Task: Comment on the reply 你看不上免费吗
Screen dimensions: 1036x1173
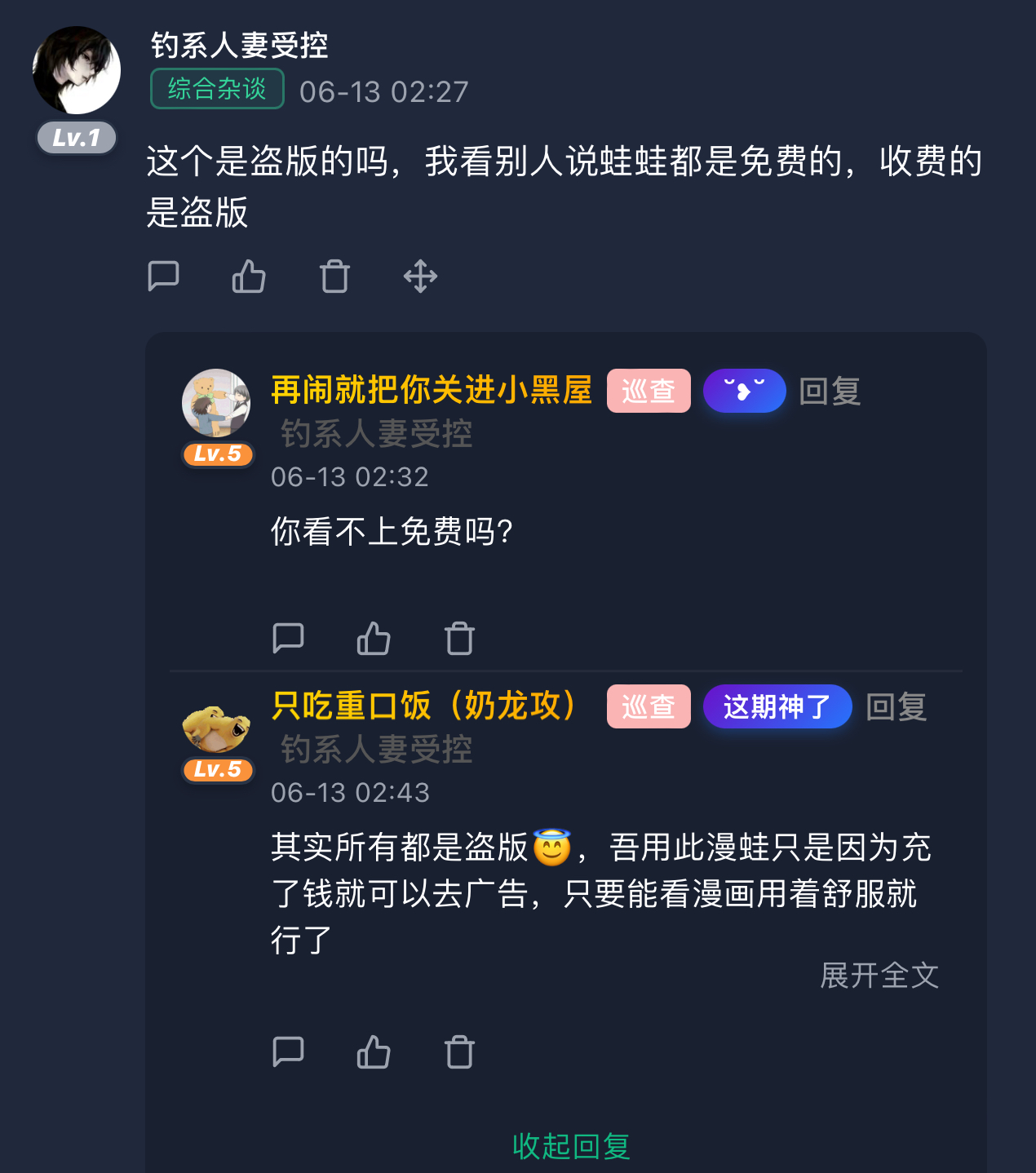Action: click(288, 639)
